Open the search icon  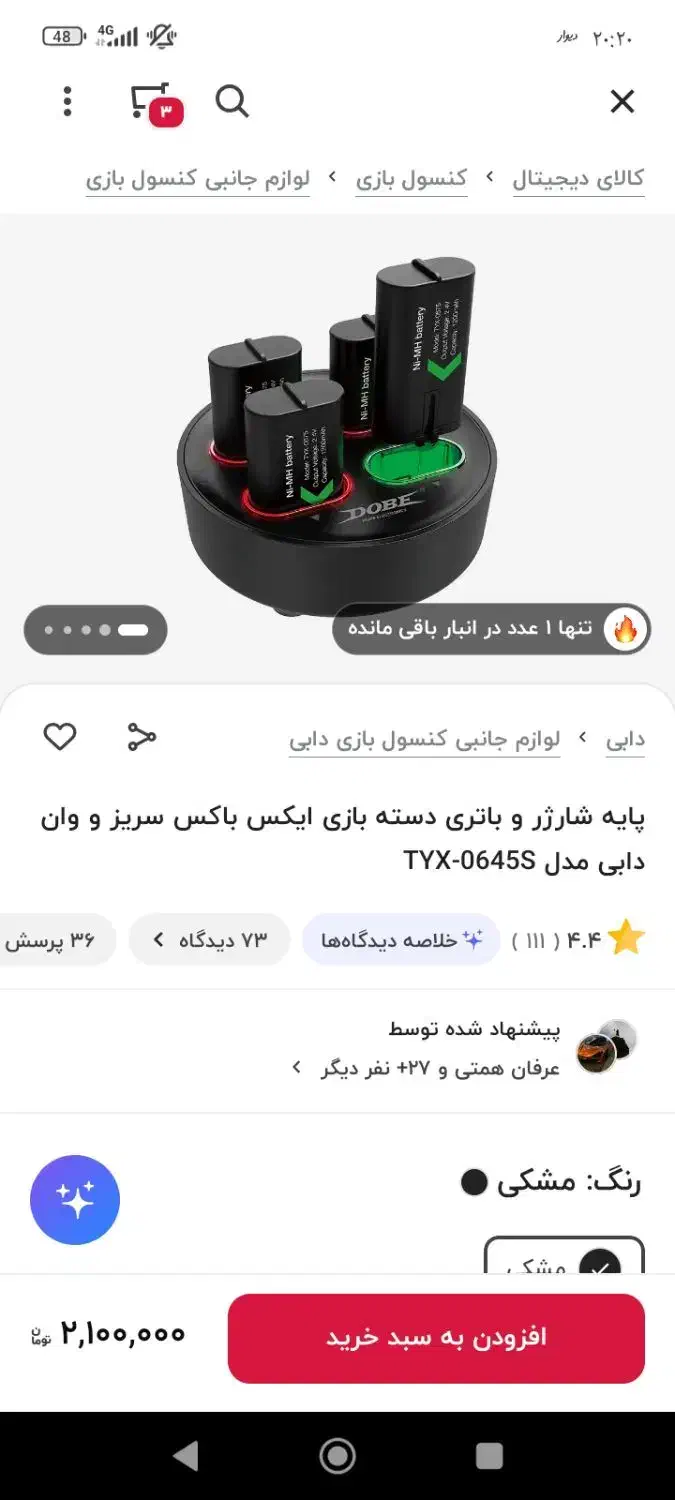232,101
